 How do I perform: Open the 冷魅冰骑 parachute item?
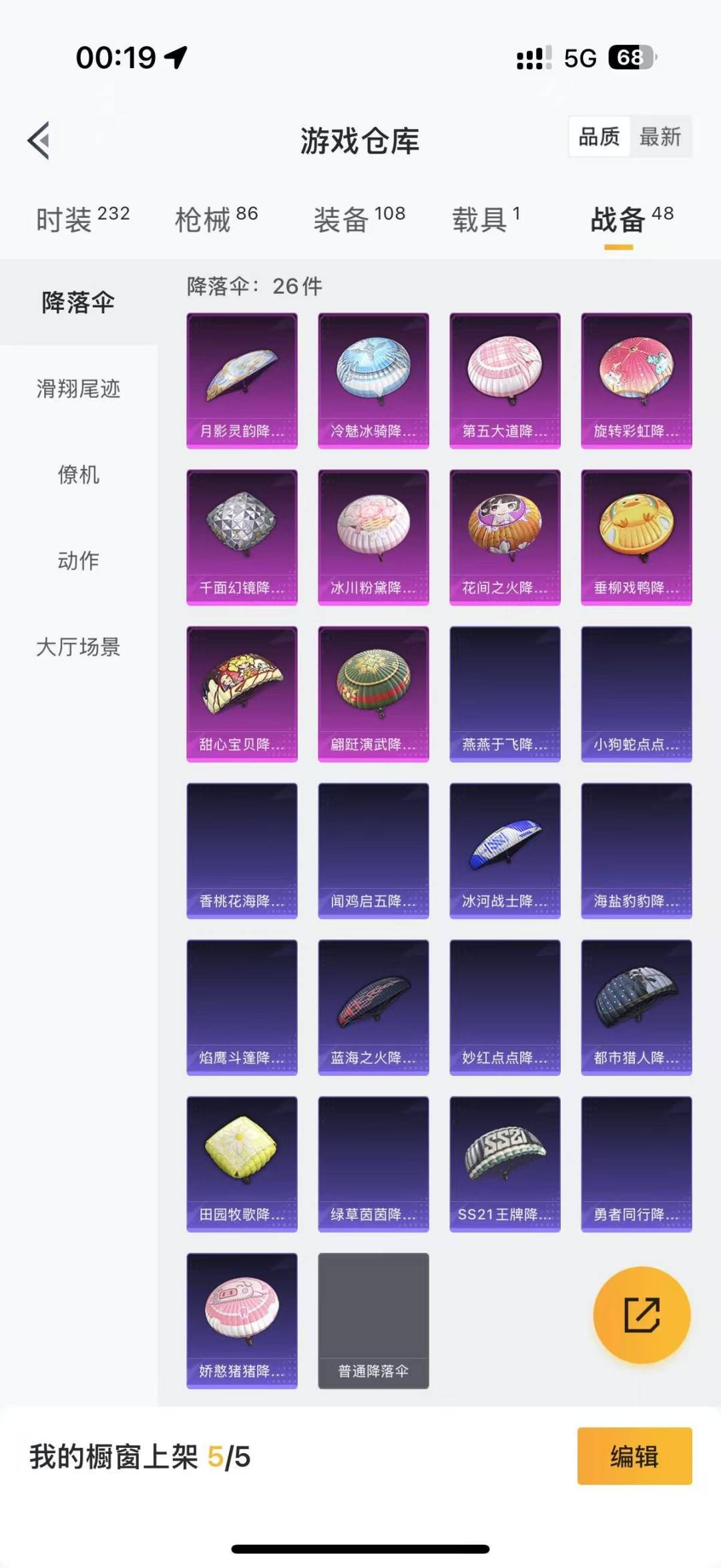click(x=373, y=381)
